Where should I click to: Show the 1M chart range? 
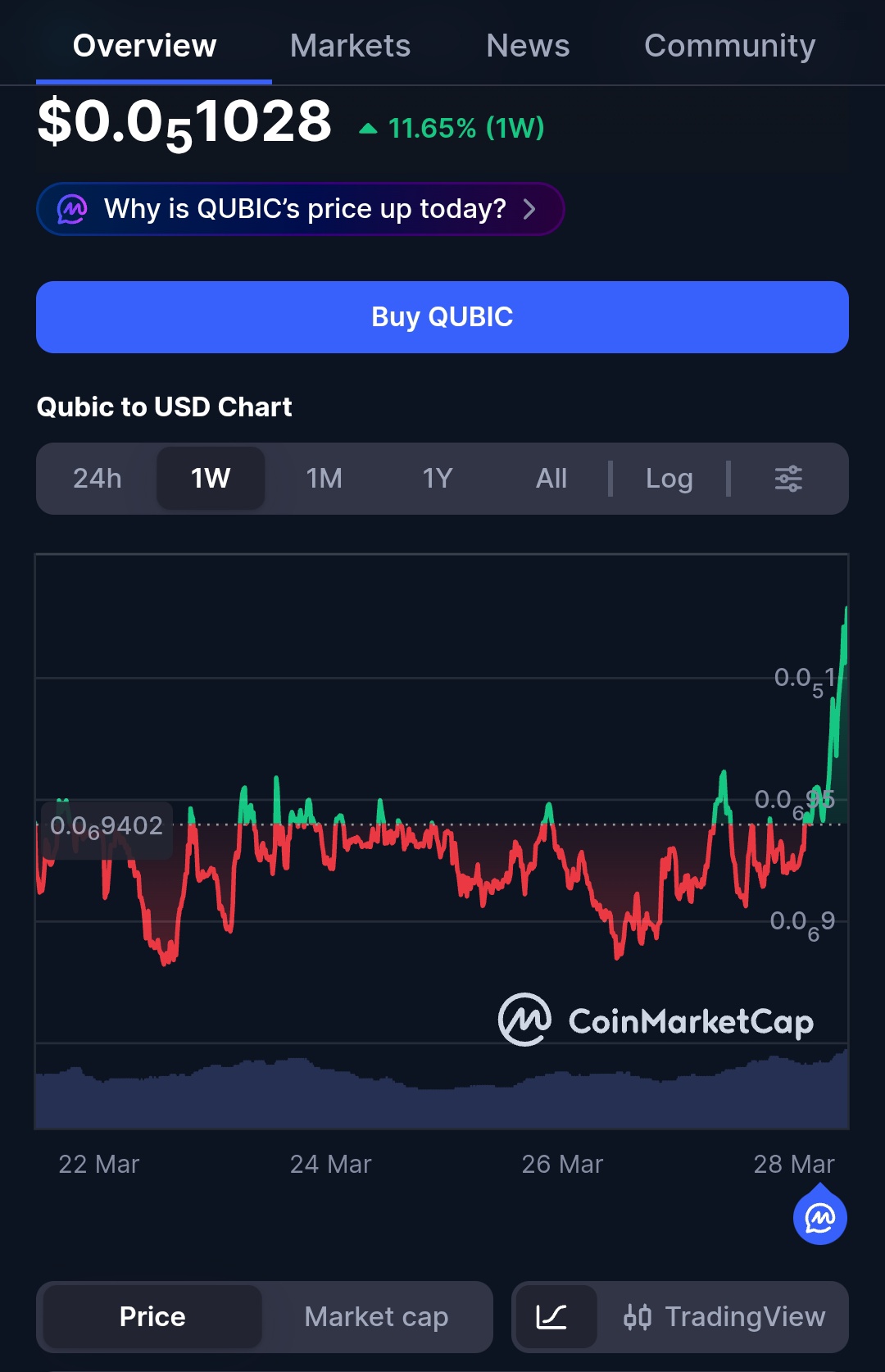(324, 479)
